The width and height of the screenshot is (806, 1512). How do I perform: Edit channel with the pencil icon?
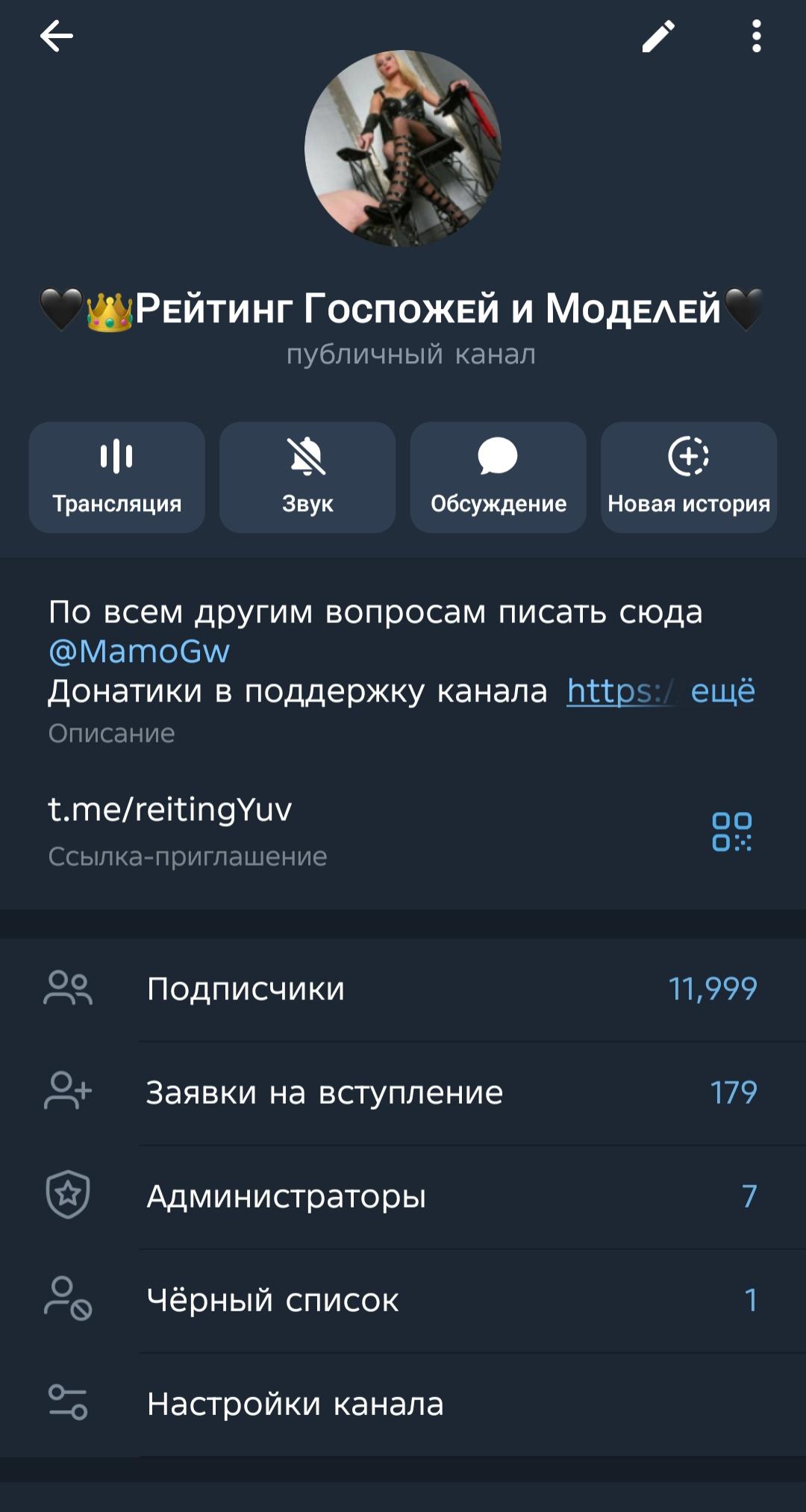(658, 37)
